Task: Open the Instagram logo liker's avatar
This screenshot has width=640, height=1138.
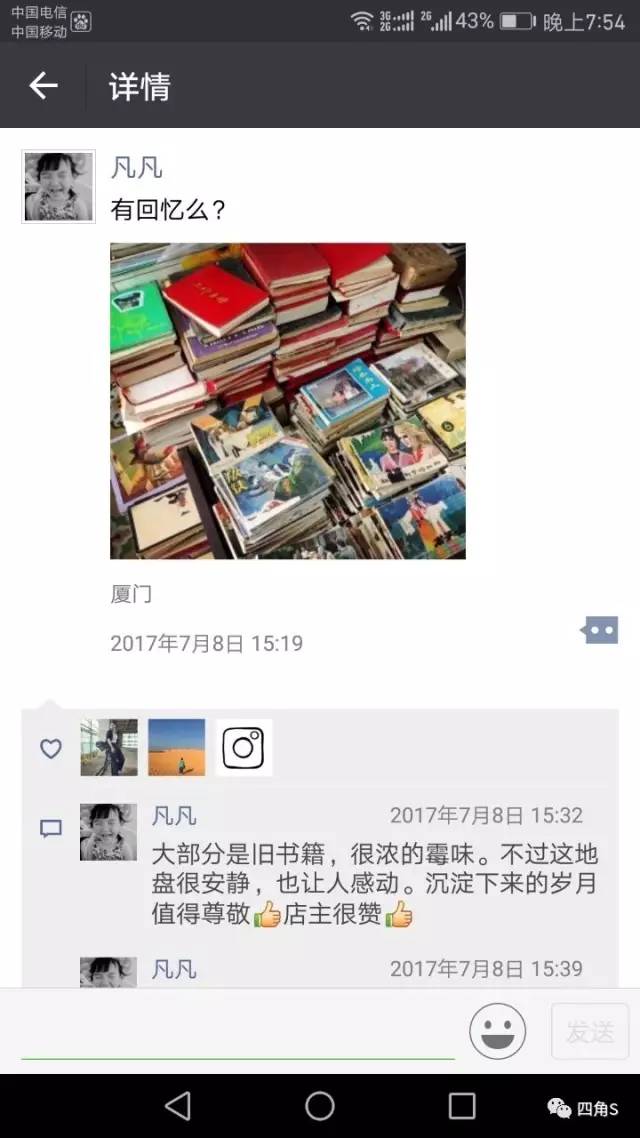Action: (244, 748)
